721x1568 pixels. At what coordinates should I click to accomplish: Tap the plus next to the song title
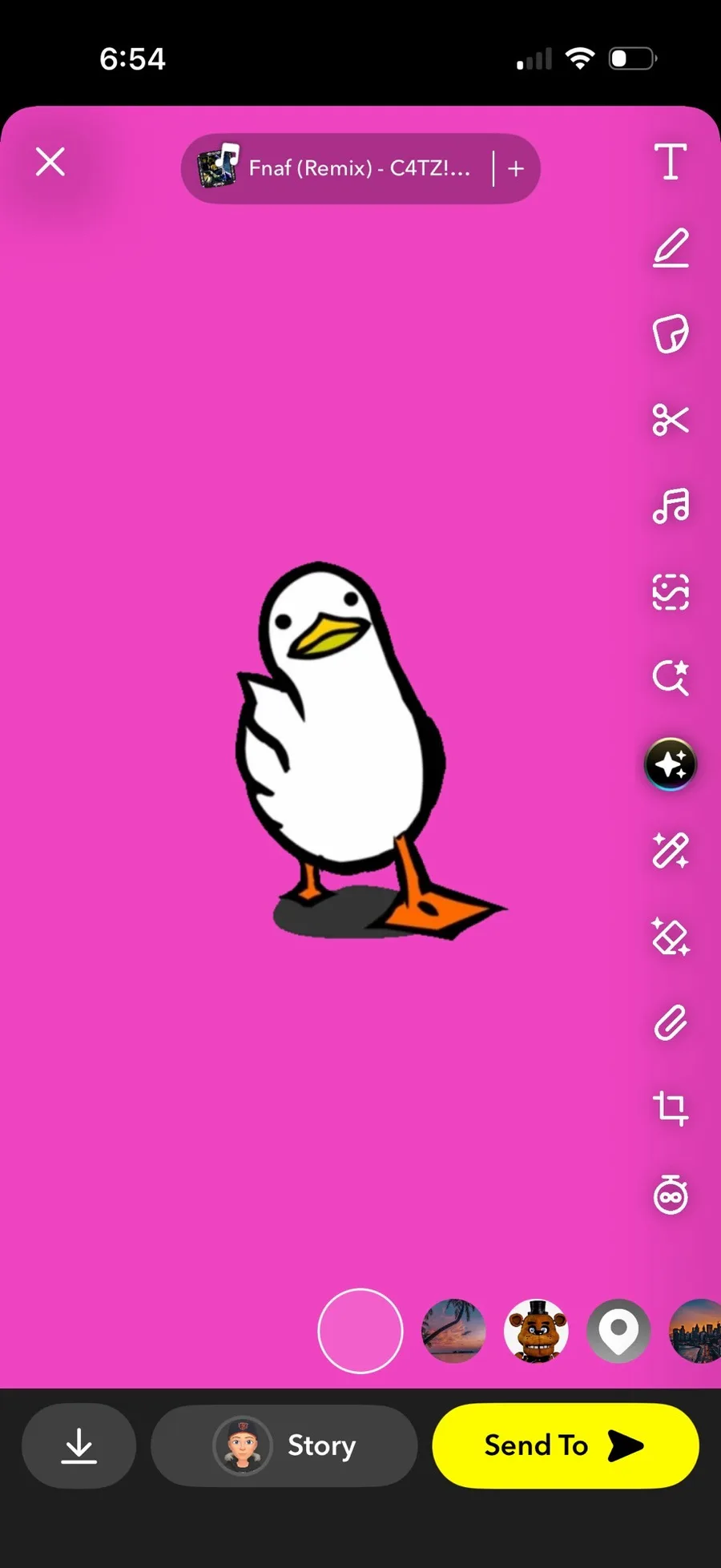tap(516, 168)
